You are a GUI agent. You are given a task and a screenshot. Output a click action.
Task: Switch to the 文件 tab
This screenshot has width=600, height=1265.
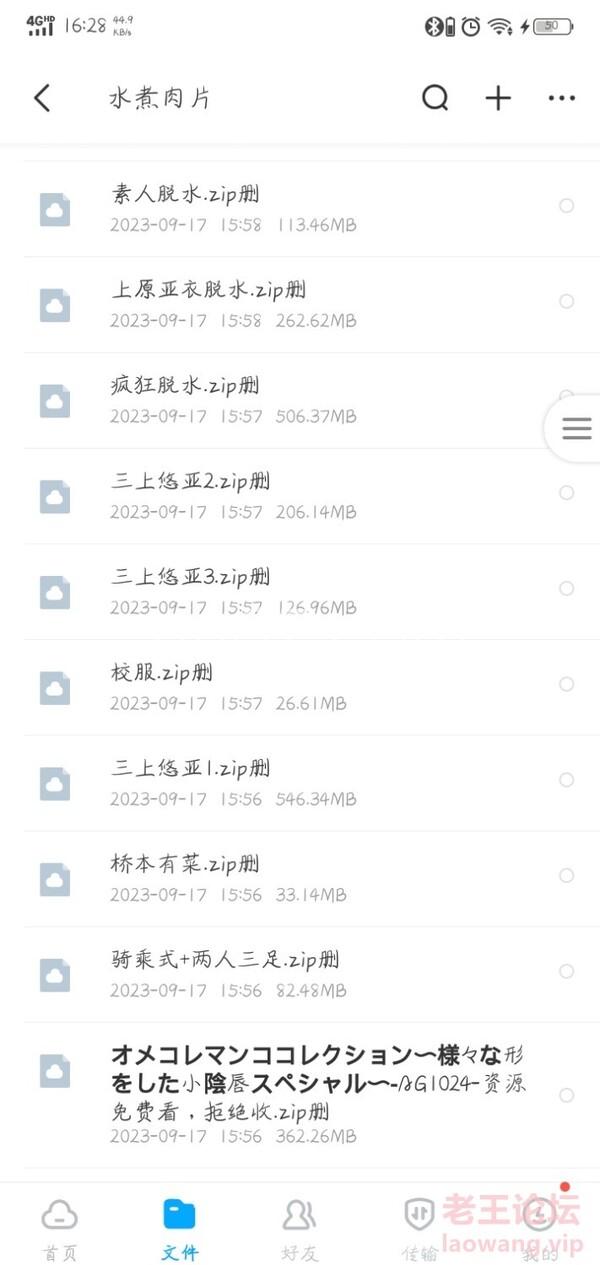180,1230
